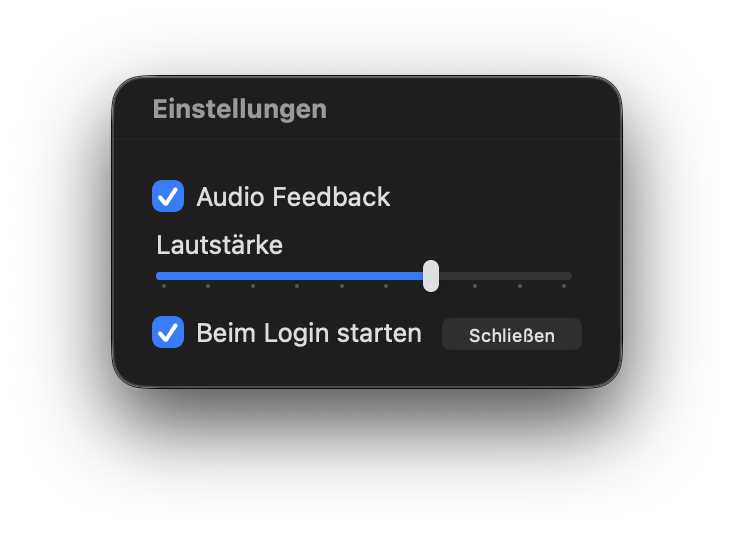
Task: Uncheck the Audio Feedback checkbox
Action: point(168,196)
